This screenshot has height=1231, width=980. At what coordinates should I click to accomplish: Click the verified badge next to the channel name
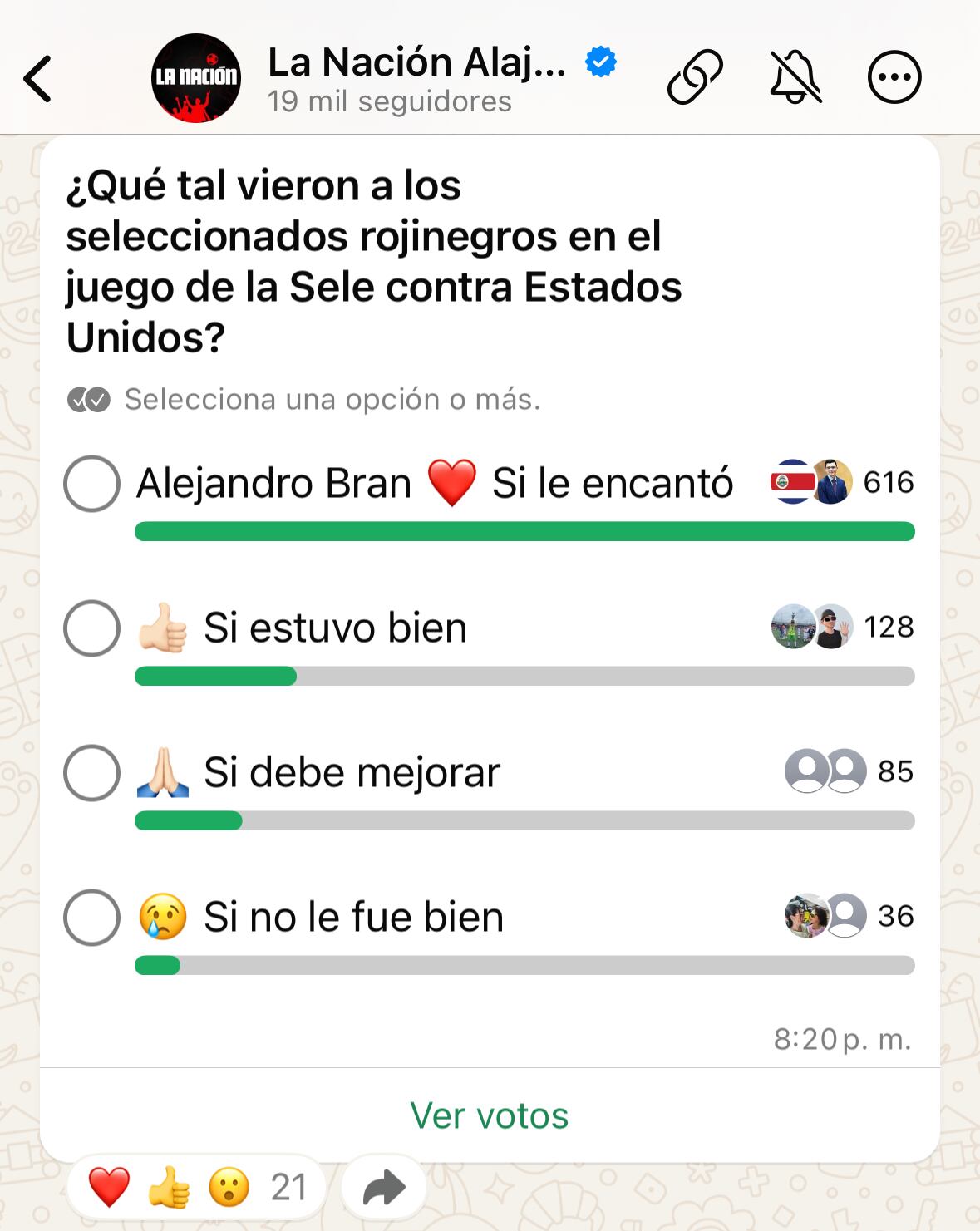(x=599, y=62)
